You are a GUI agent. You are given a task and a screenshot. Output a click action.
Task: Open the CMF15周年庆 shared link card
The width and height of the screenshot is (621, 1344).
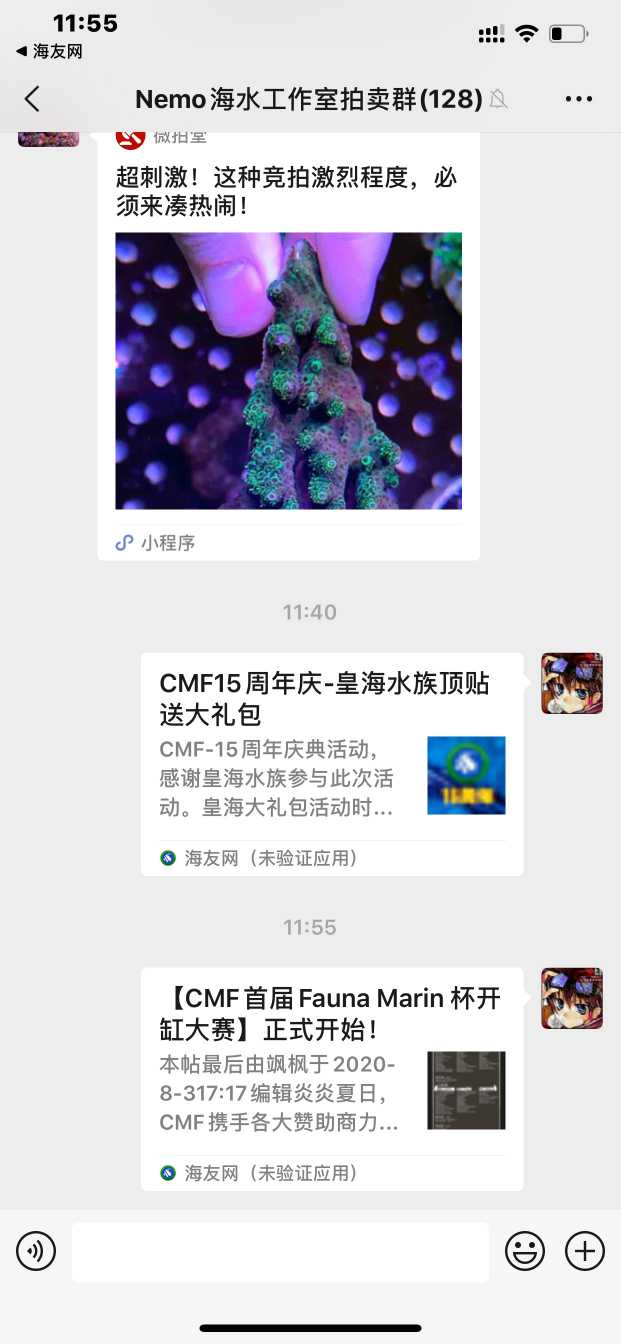[x=331, y=763]
